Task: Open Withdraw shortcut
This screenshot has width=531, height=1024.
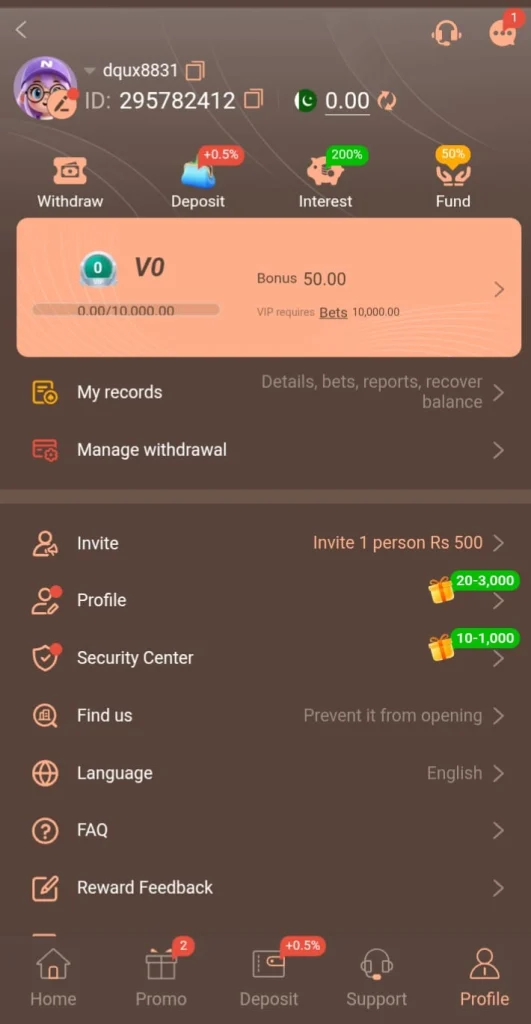Action: [x=70, y=183]
